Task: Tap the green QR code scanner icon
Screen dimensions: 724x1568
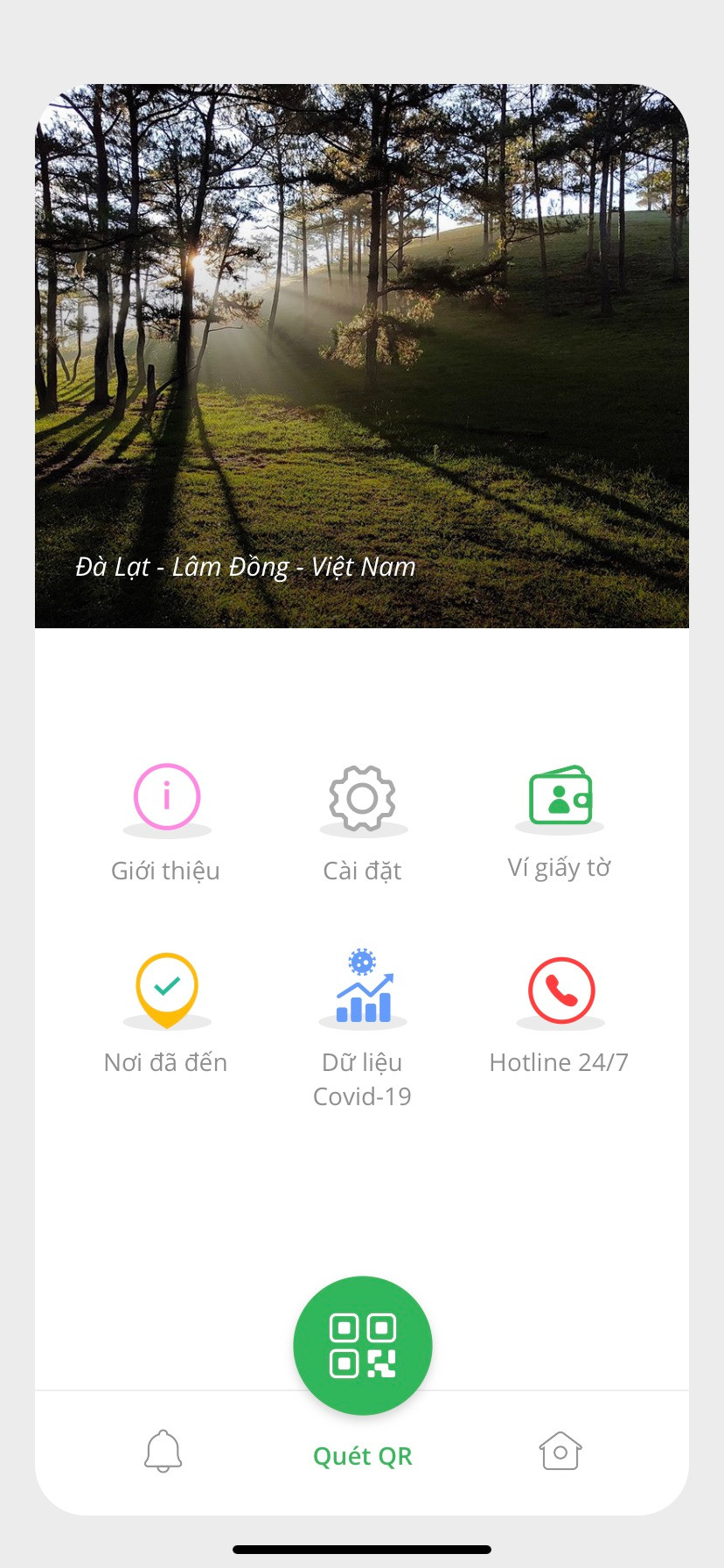Action: click(x=362, y=1345)
